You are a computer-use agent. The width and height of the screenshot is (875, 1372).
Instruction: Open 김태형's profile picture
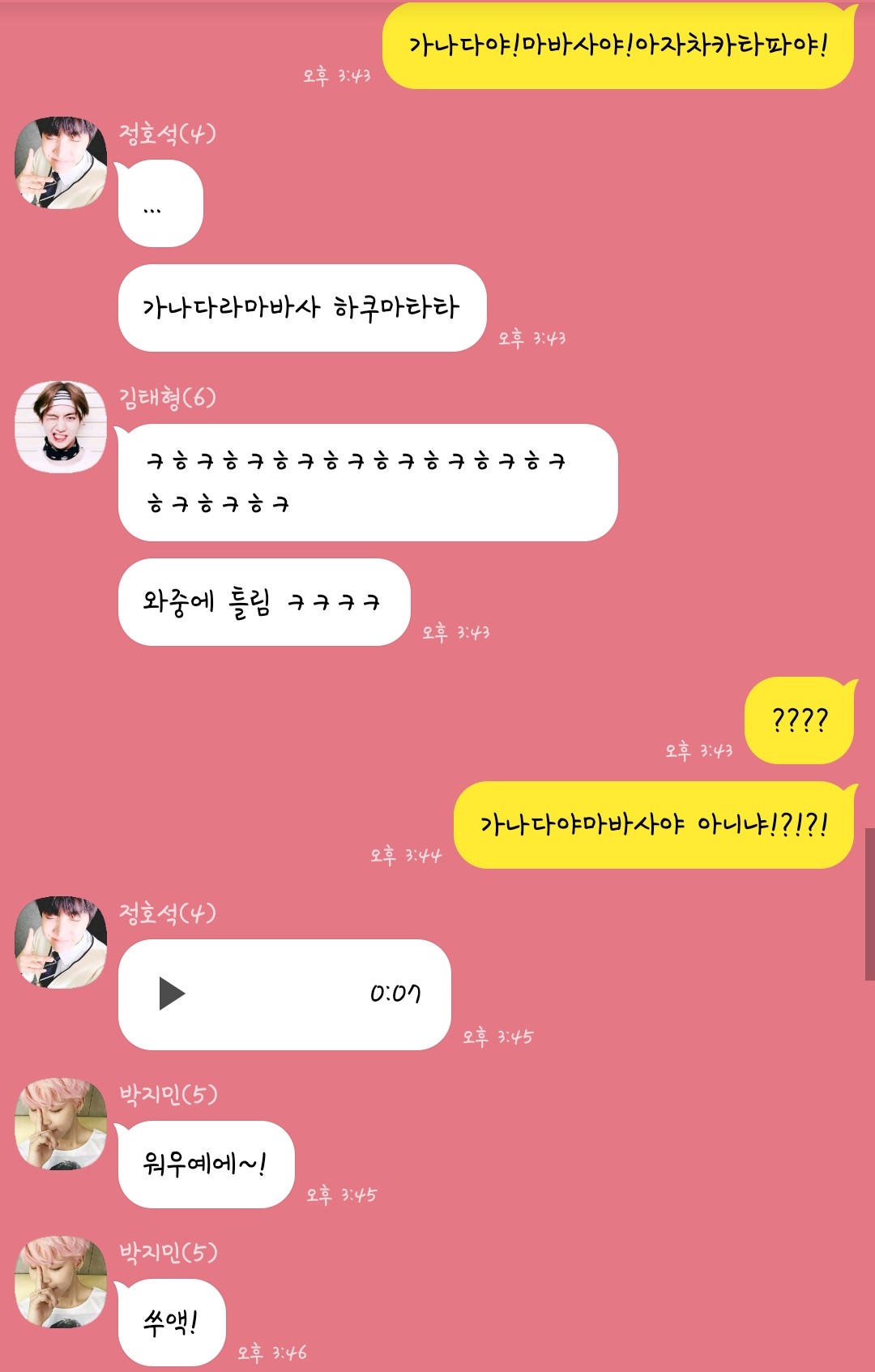pos(61,426)
